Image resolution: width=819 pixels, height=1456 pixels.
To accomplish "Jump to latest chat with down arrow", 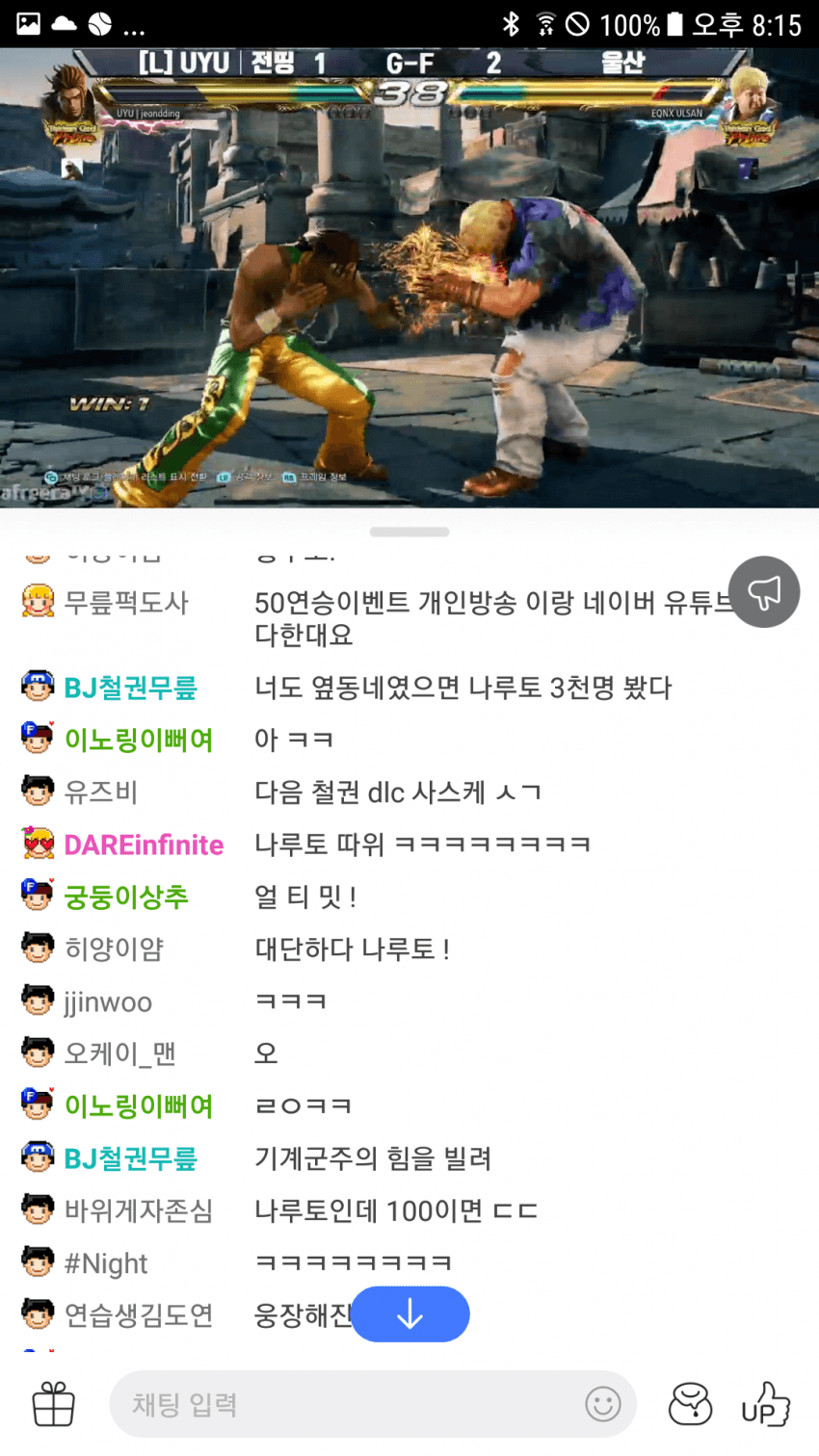I will click(x=410, y=1314).
